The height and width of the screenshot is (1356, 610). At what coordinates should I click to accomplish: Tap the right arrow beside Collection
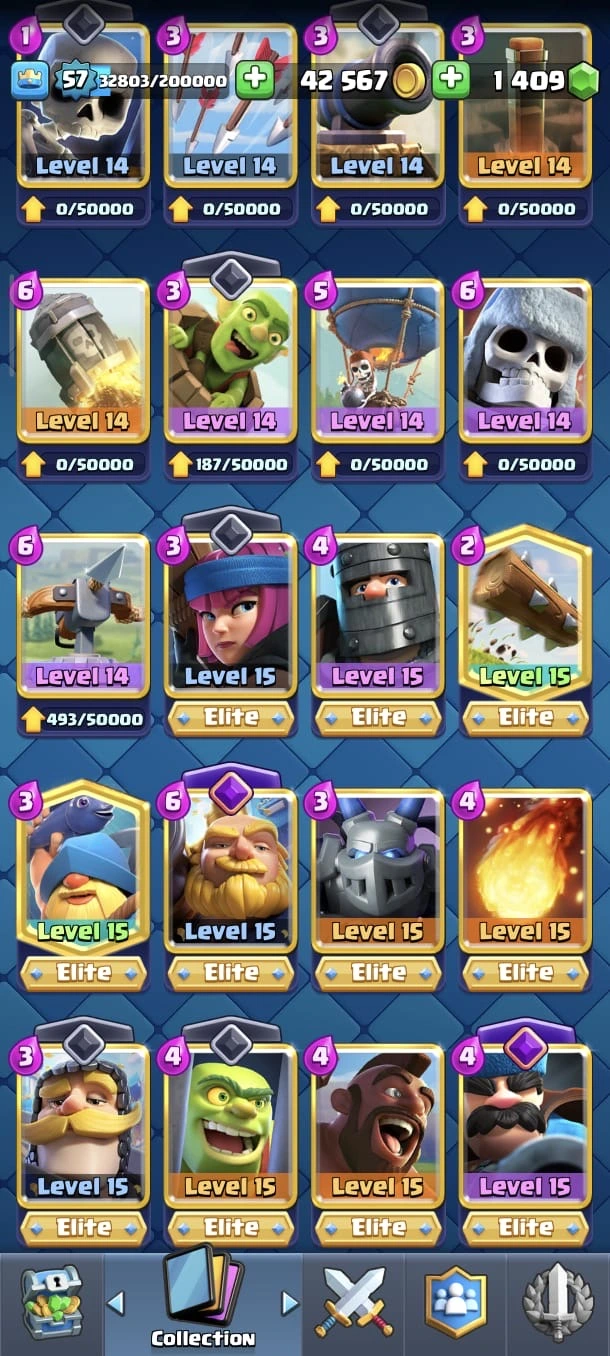tap(290, 1303)
